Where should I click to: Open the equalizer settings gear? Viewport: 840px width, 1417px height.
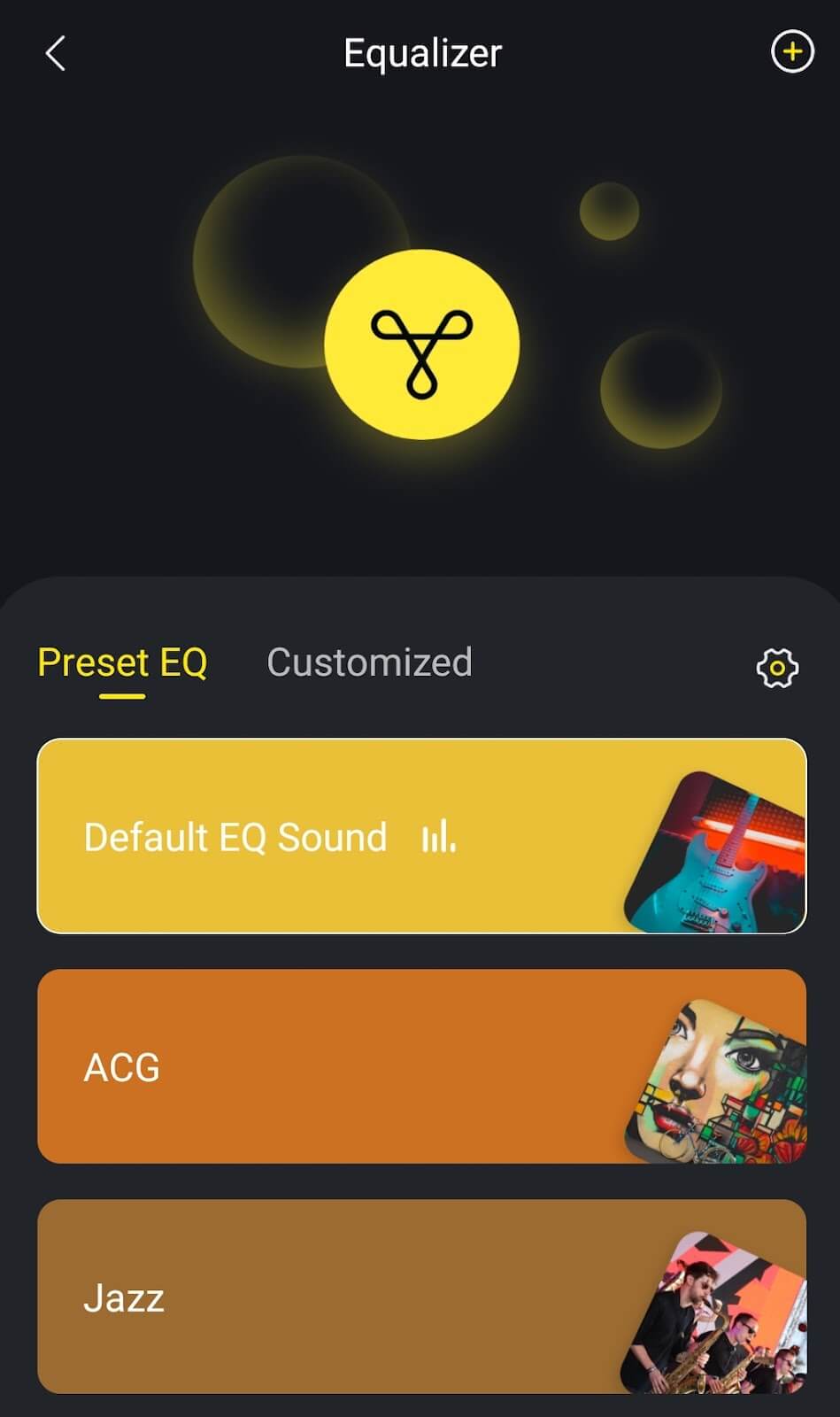click(777, 667)
